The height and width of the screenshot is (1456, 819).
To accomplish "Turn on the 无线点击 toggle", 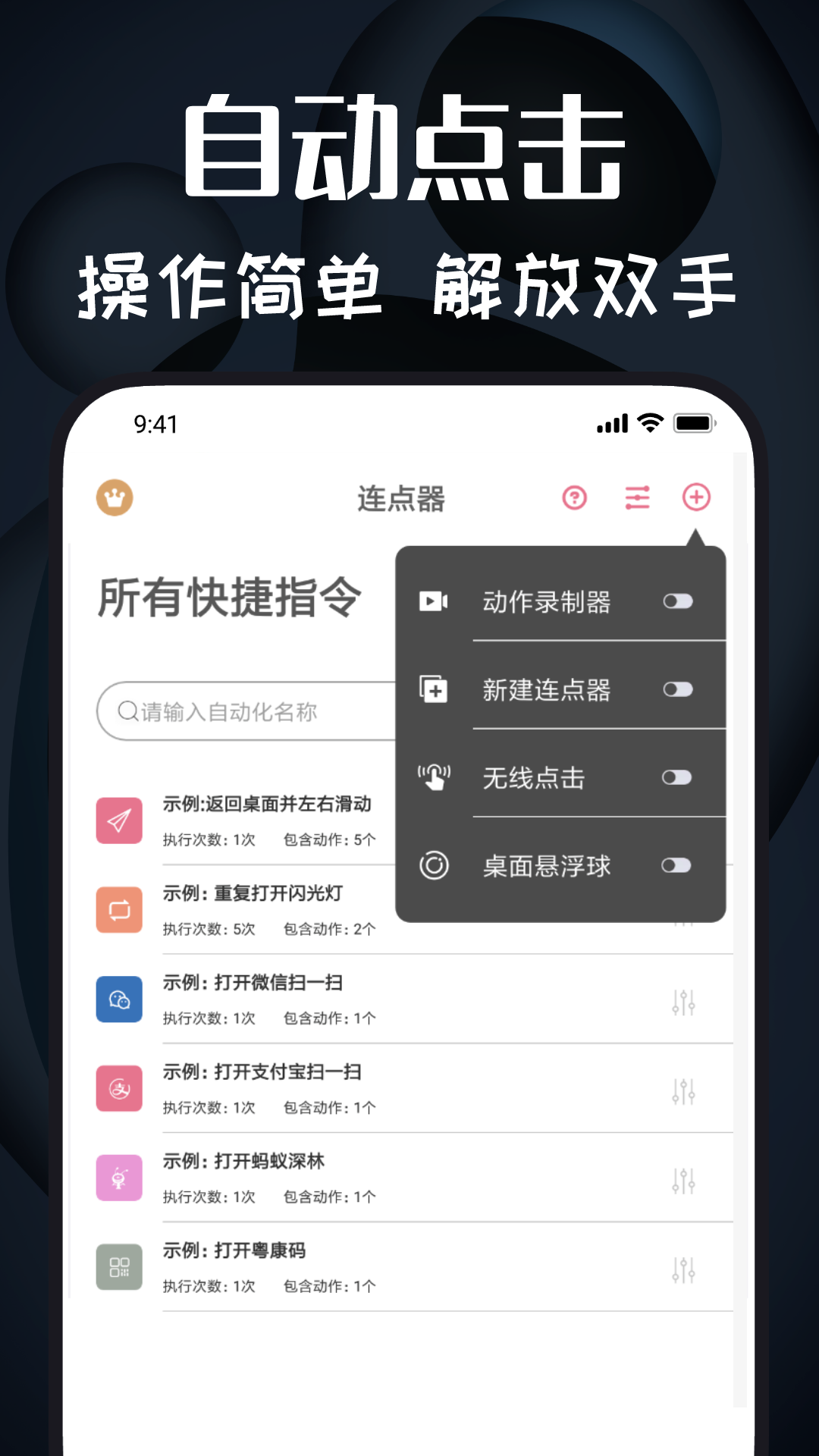I will 677,777.
